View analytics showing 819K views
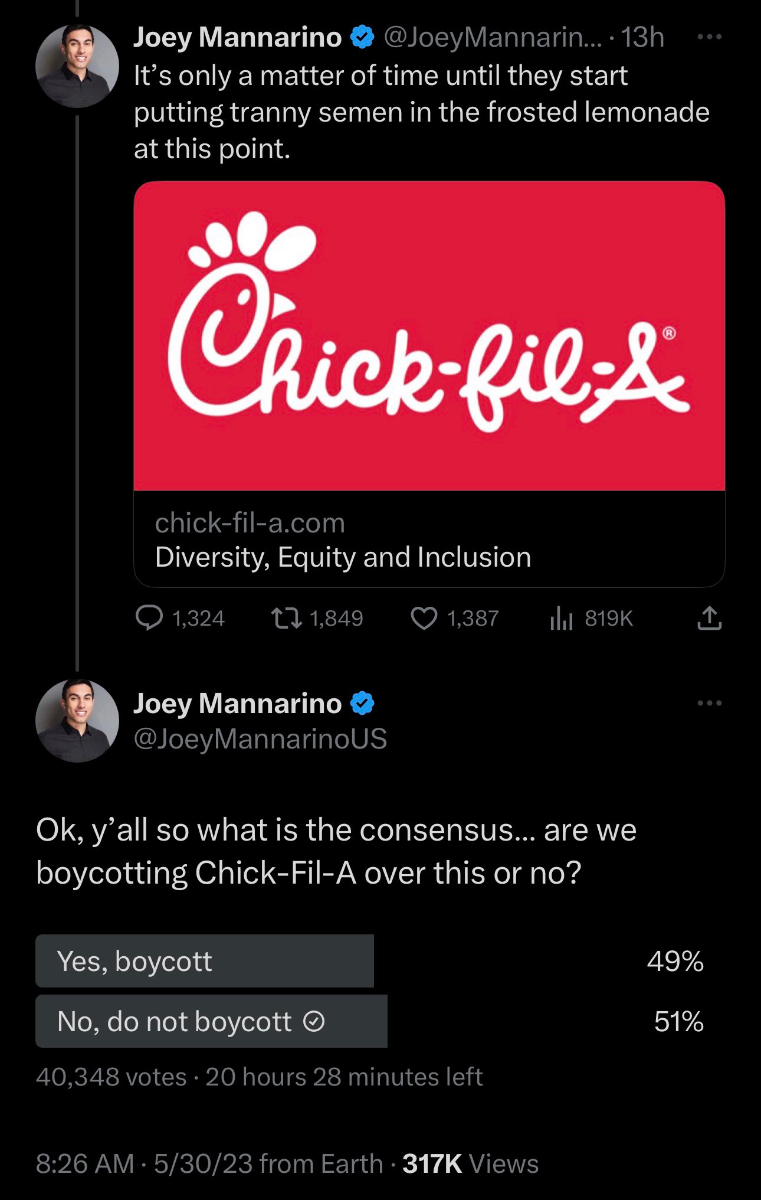The image size is (761, 1200). (559, 619)
